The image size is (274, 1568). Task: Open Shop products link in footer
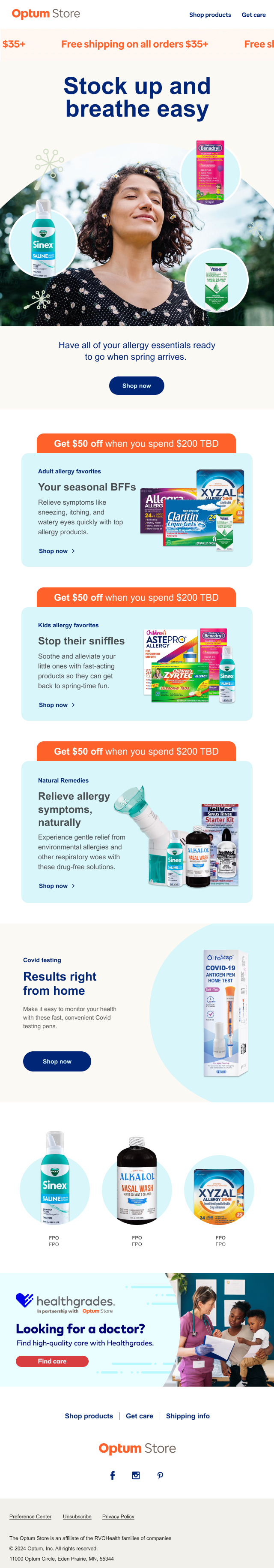coord(89,1416)
